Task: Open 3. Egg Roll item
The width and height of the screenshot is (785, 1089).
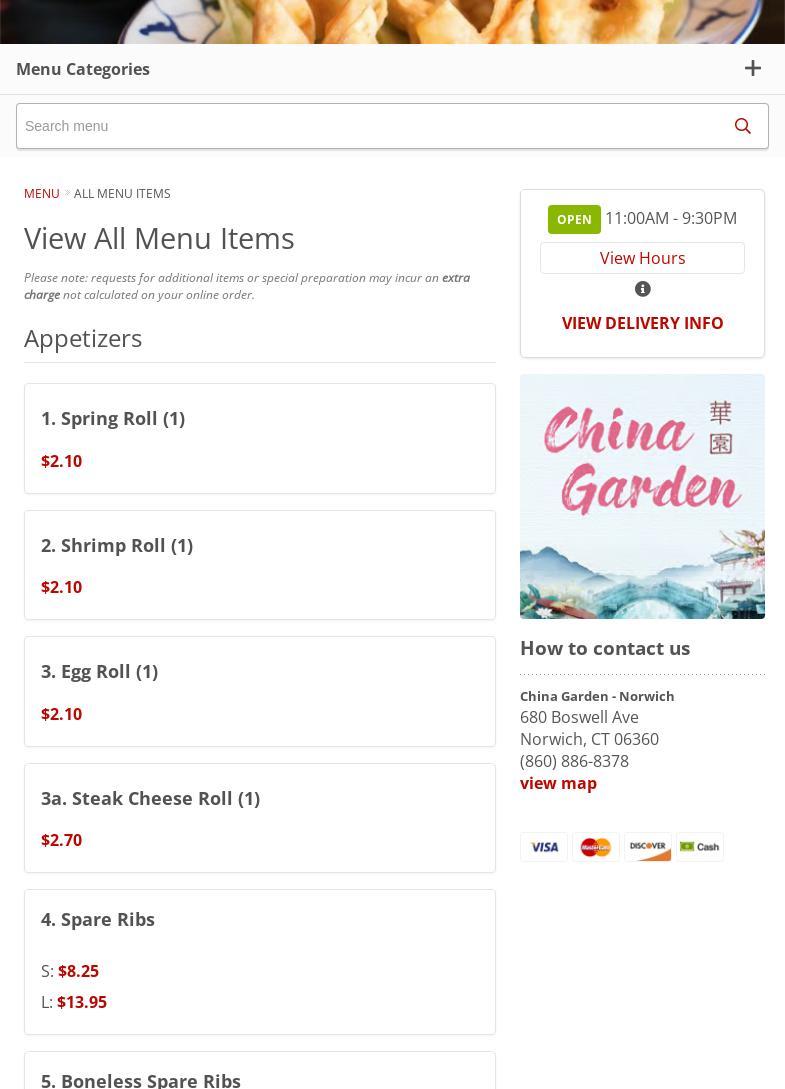Action: [259, 691]
